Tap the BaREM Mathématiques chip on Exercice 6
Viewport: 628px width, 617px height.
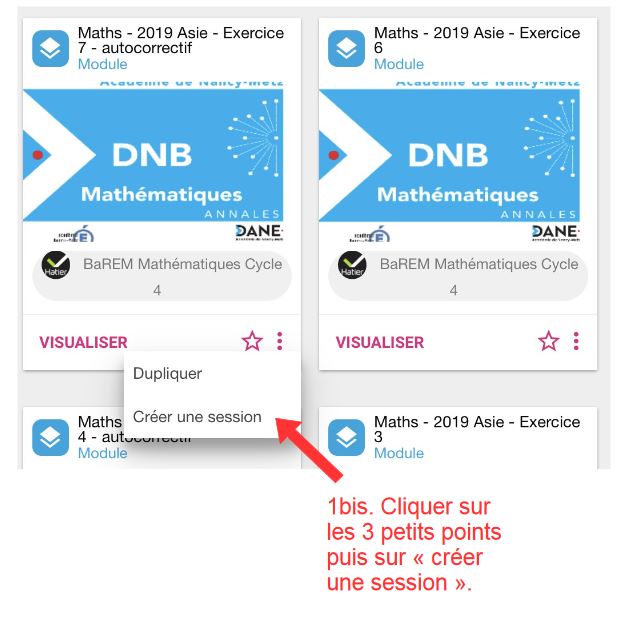[x=458, y=276]
